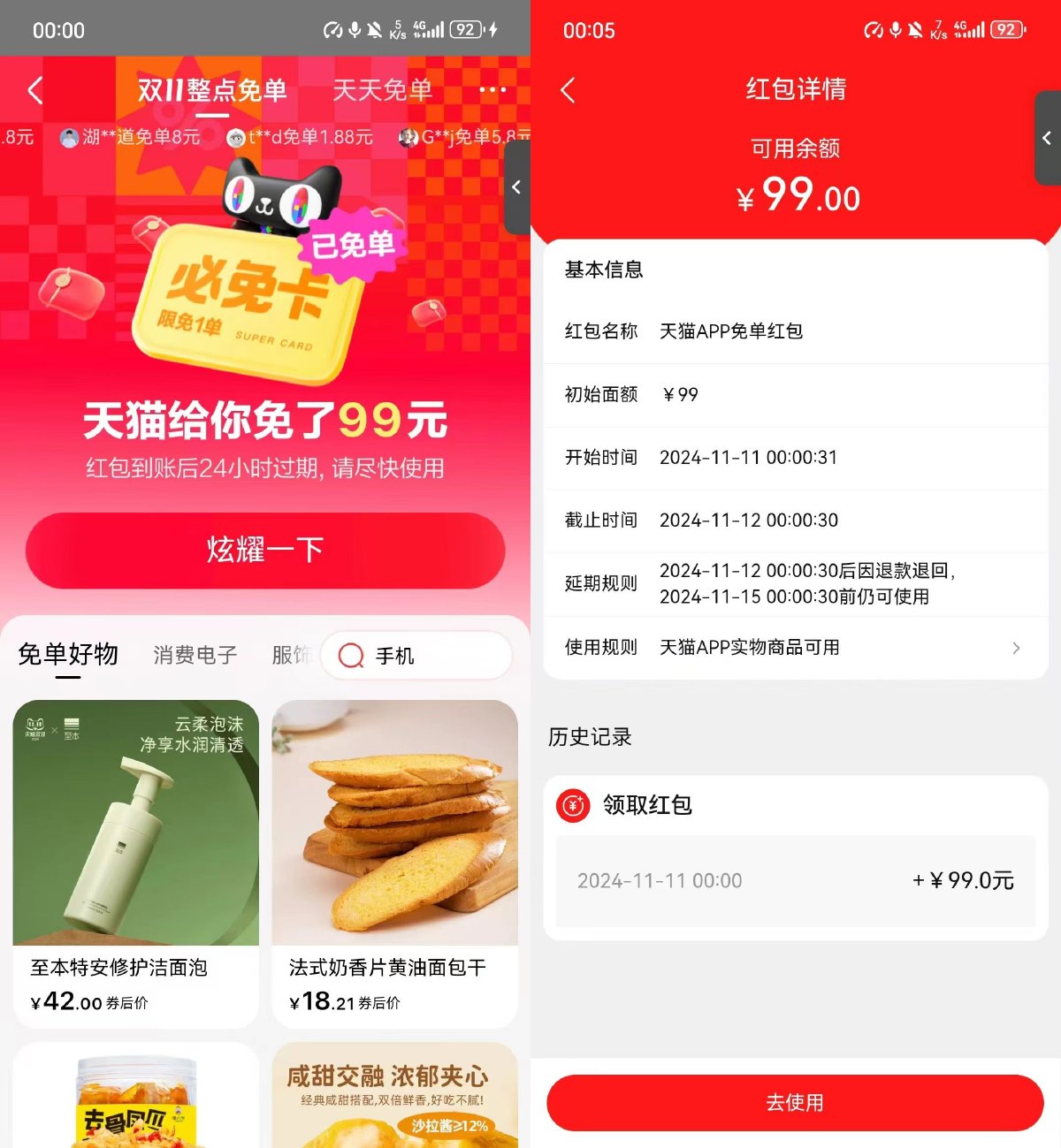Image resolution: width=1061 pixels, height=1148 pixels.
Task: Open 使用规则 details via its chevron
Action: pyautogui.click(x=1015, y=648)
